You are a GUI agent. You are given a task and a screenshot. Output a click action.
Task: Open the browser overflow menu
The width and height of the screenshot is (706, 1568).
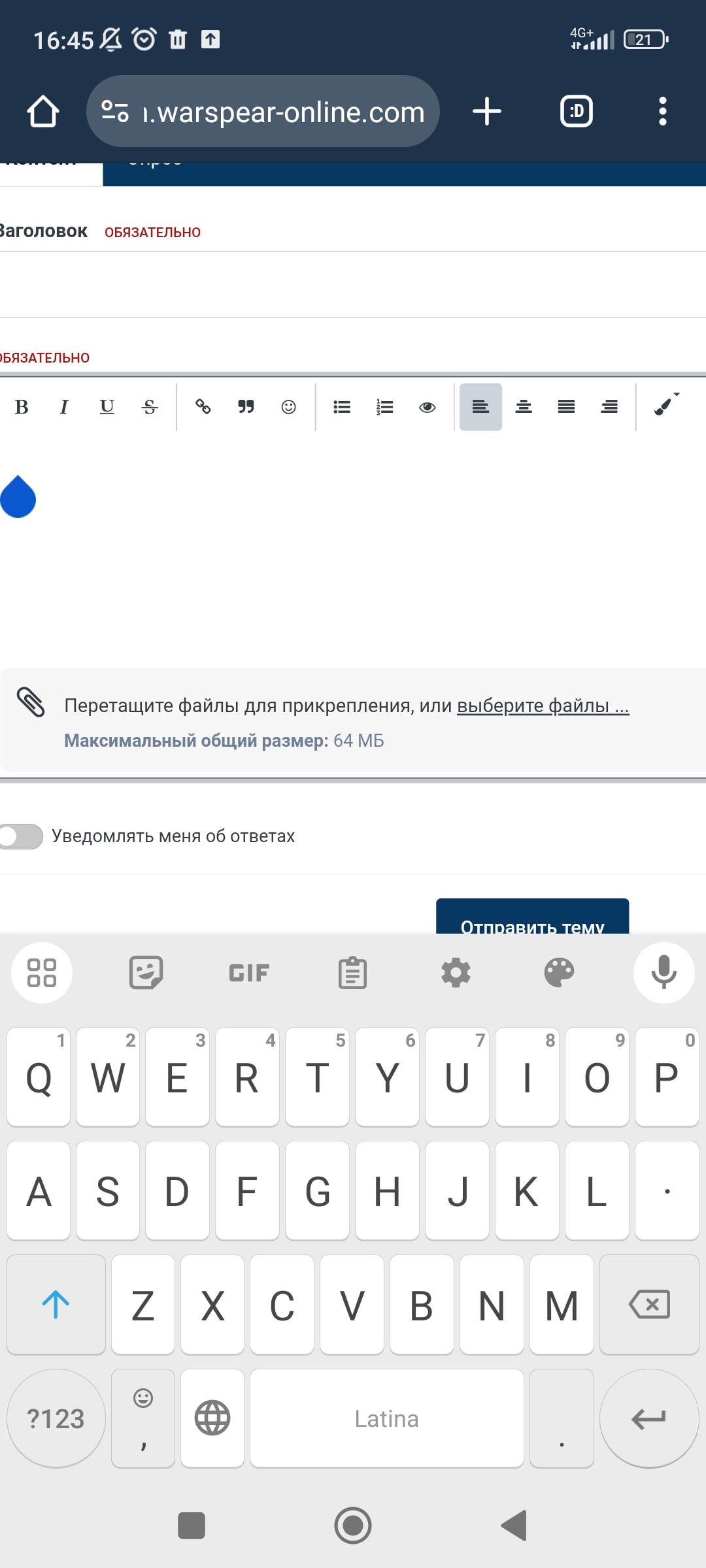663,111
